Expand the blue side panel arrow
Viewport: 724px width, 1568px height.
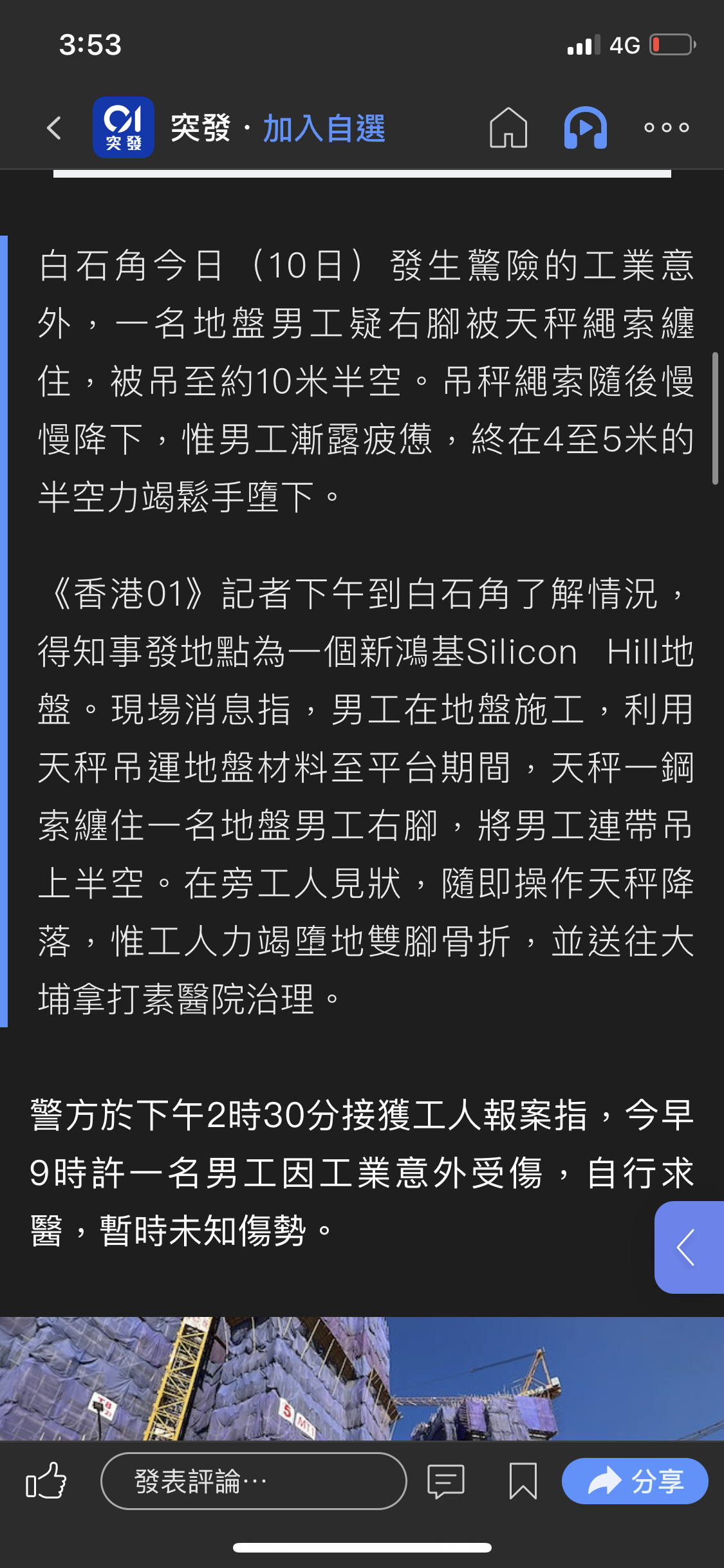(689, 1247)
